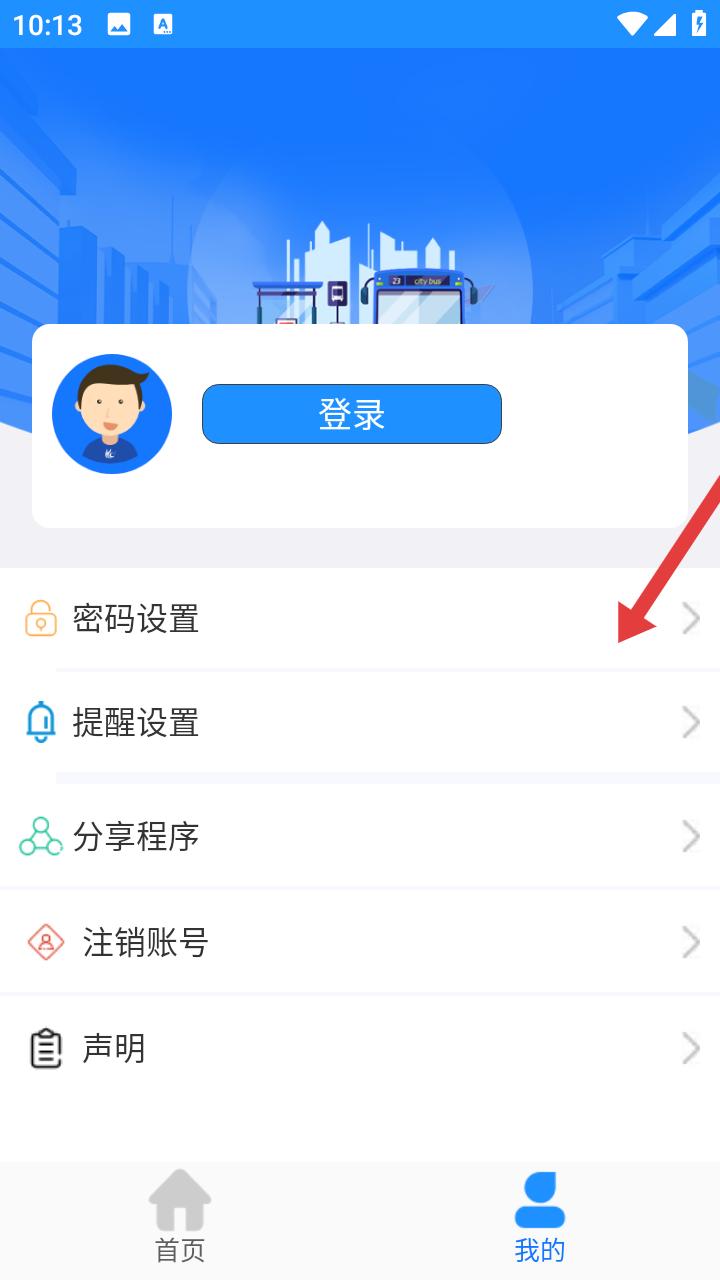Switch to the 我的 tab
720x1280 pixels.
[540, 1217]
